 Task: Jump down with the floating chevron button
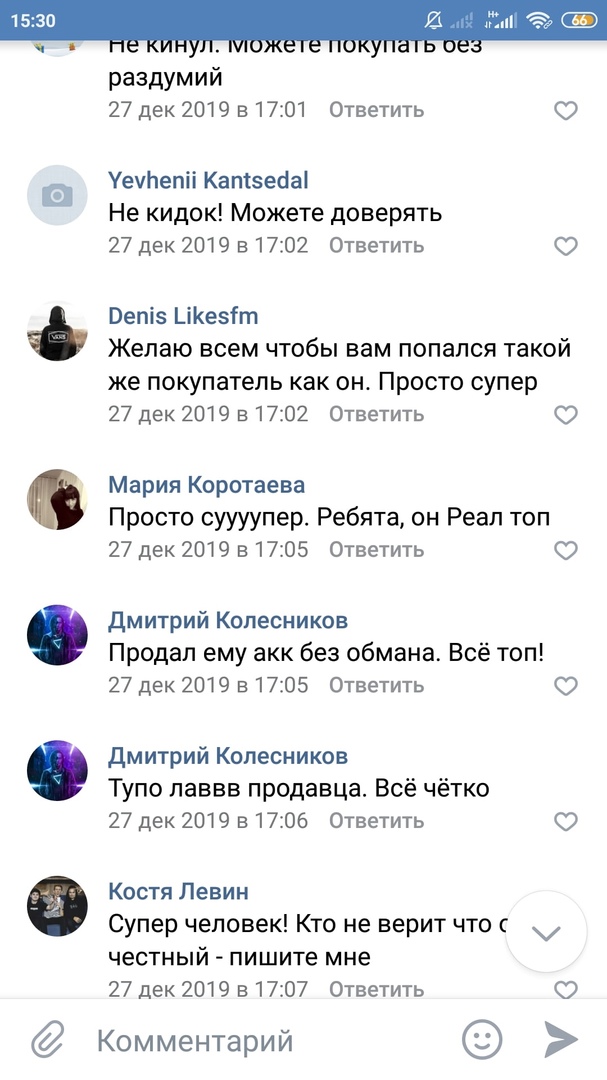click(x=546, y=933)
